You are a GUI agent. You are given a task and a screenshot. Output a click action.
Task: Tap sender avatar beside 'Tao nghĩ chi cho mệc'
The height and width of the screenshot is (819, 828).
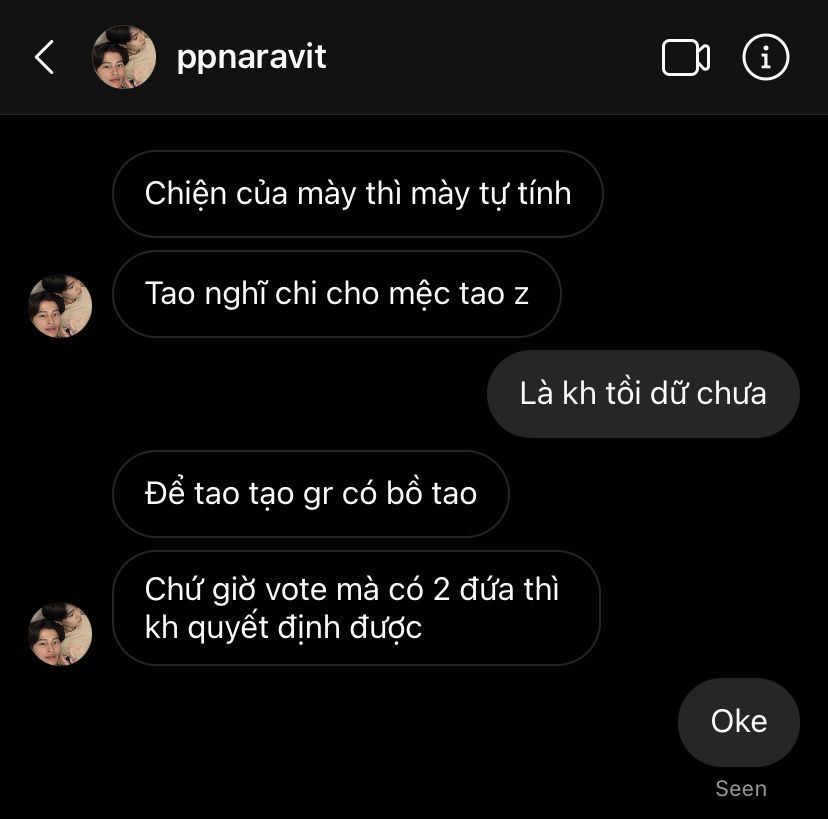point(60,306)
